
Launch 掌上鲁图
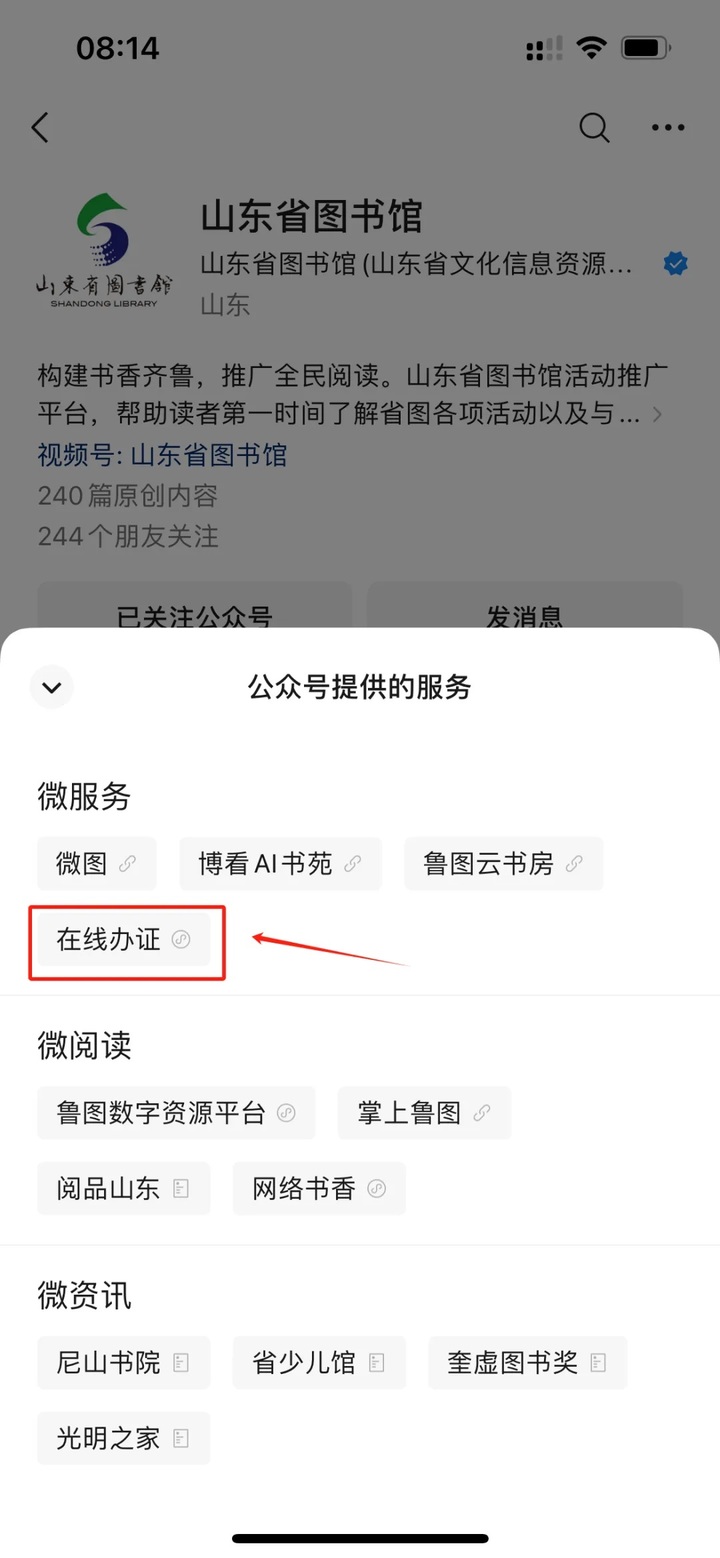(x=424, y=1113)
